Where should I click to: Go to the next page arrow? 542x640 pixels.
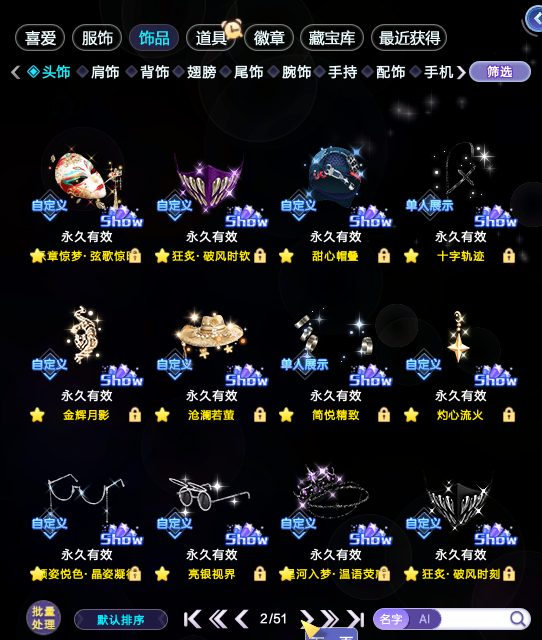[307, 619]
